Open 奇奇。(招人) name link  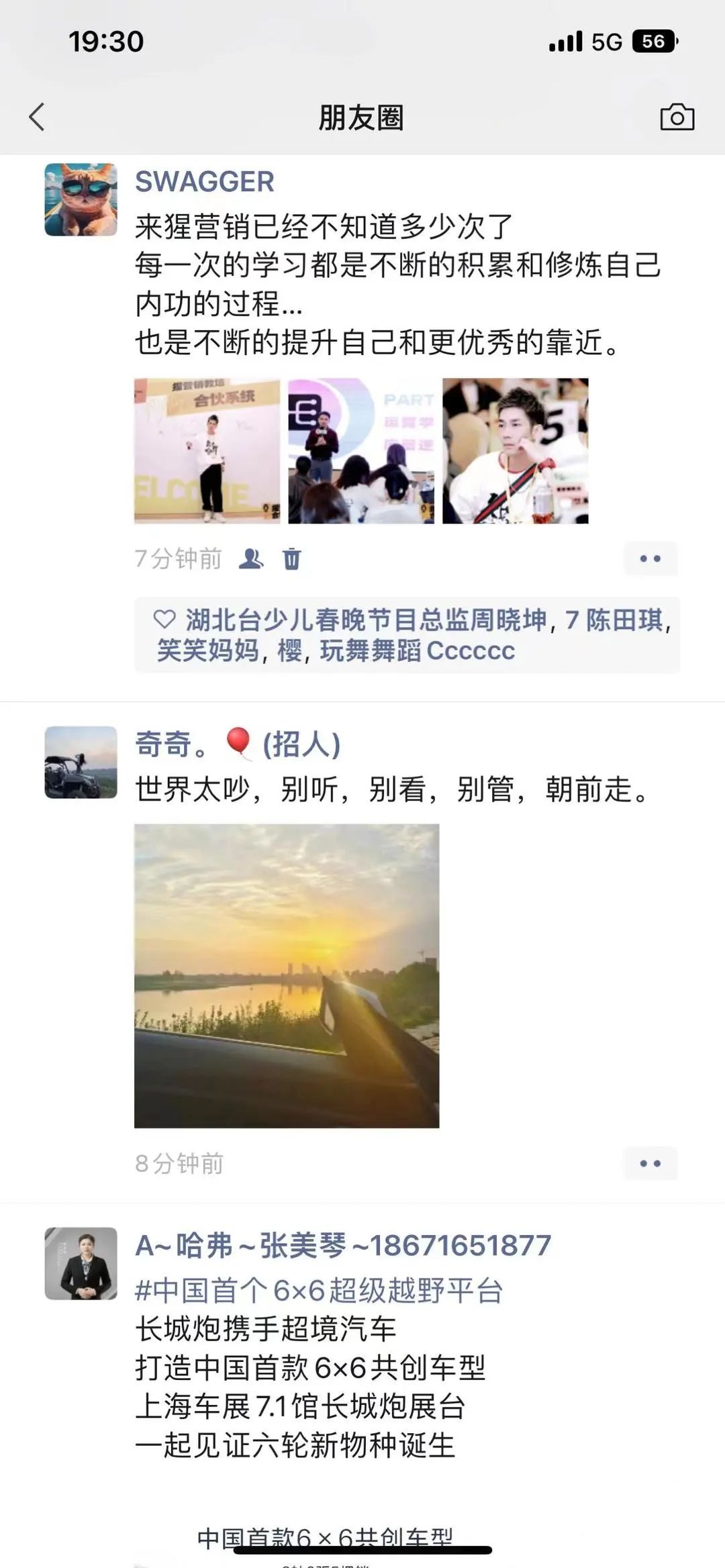click(x=238, y=744)
